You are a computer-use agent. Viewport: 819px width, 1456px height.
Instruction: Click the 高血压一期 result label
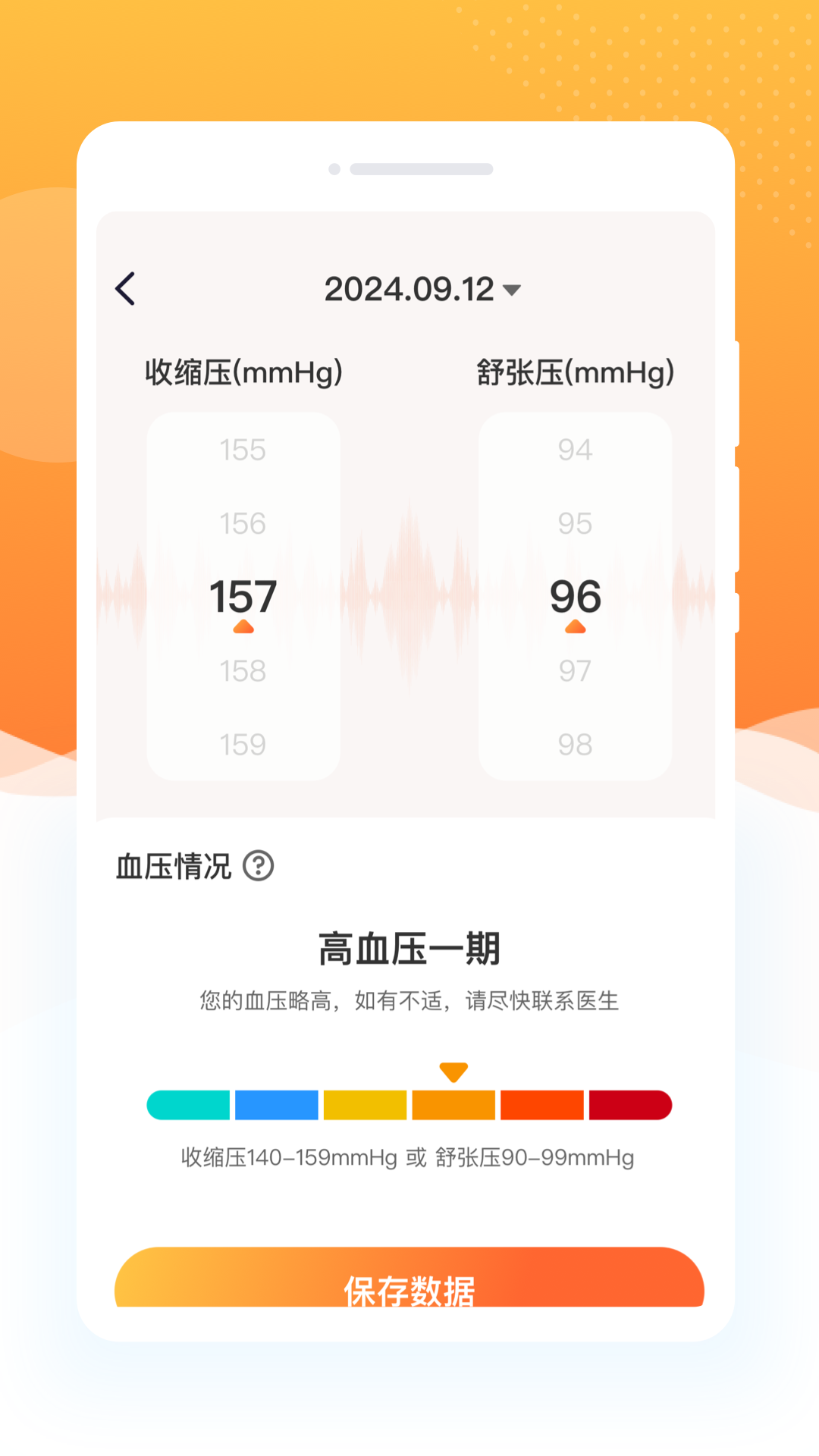pyautogui.click(x=409, y=948)
